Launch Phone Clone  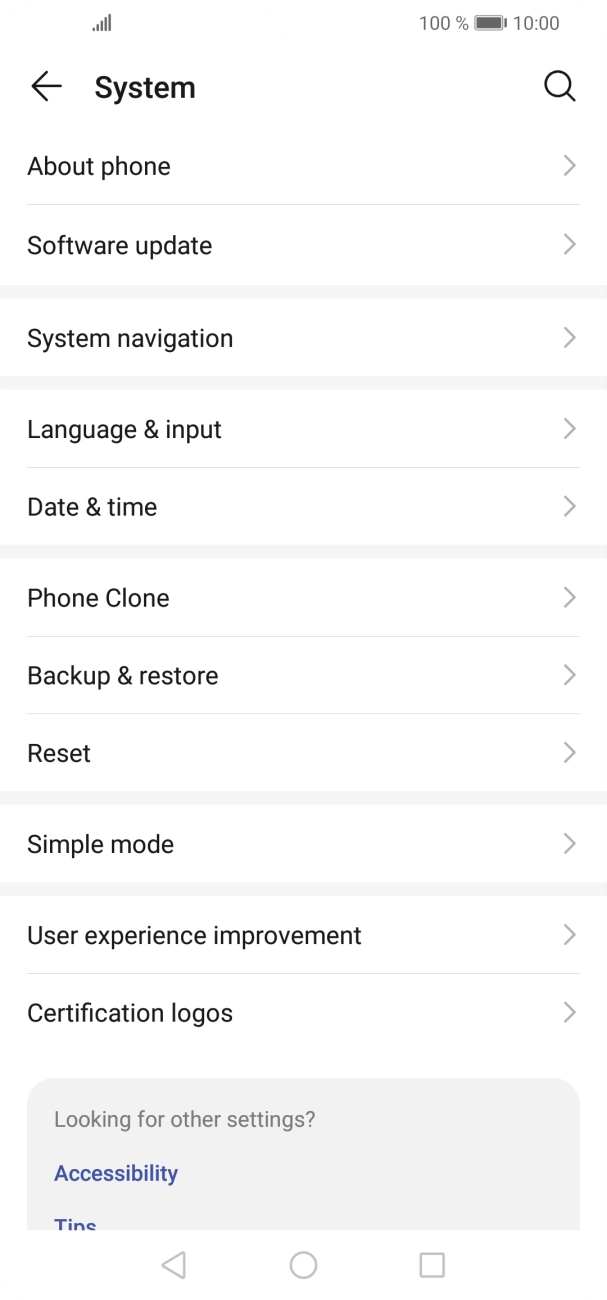point(303,598)
